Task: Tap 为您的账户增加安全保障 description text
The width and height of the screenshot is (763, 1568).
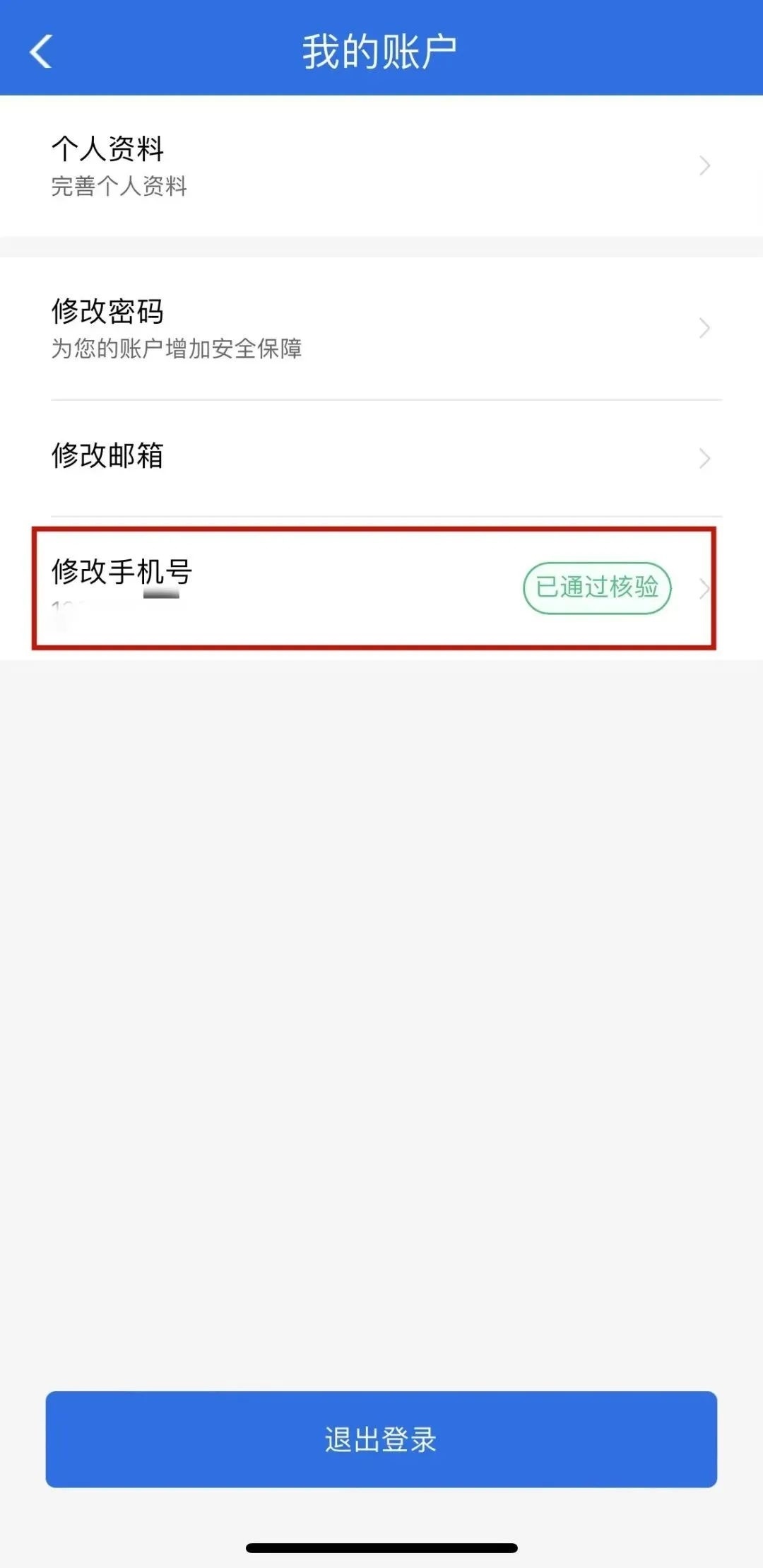Action: click(x=177, y=349)
